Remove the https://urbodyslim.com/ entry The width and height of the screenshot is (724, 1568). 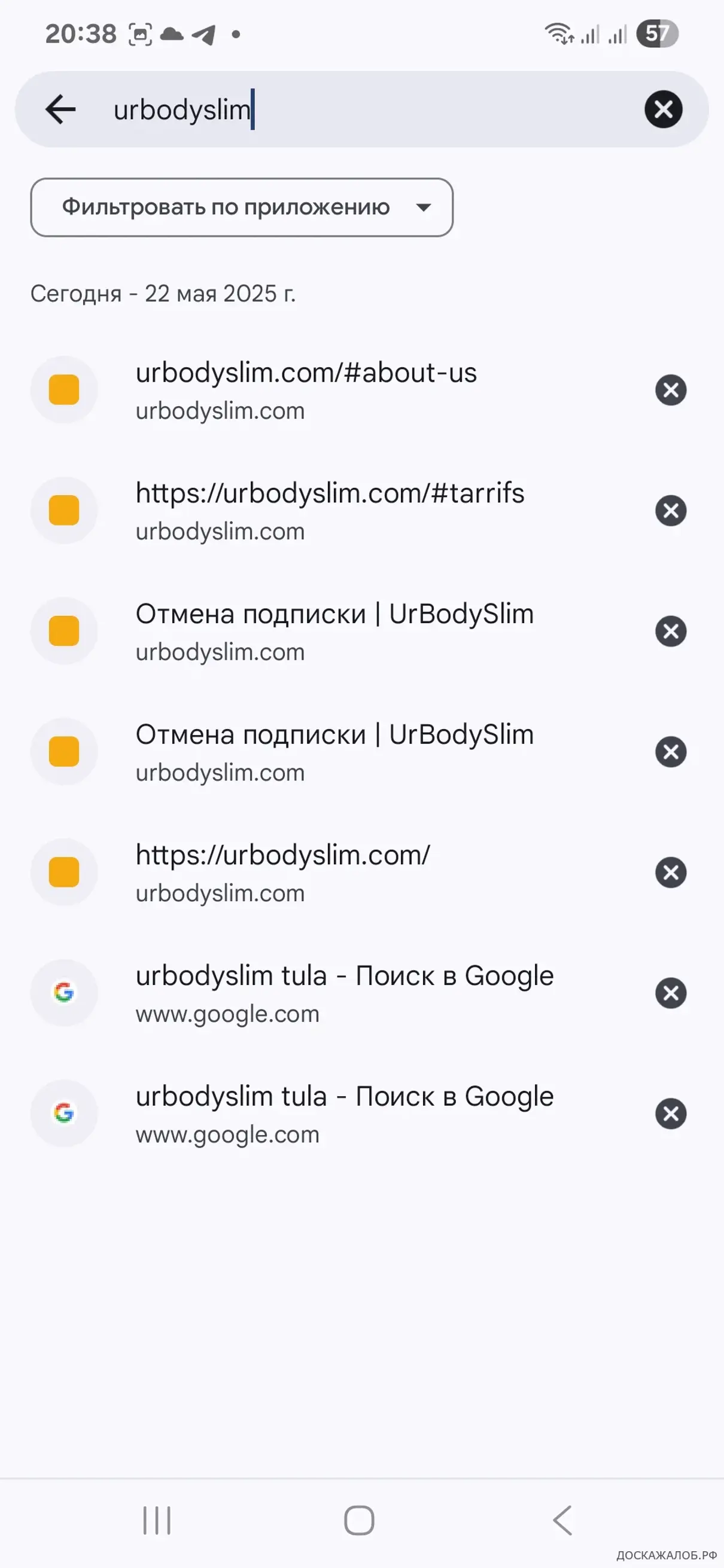pos(670,873)
